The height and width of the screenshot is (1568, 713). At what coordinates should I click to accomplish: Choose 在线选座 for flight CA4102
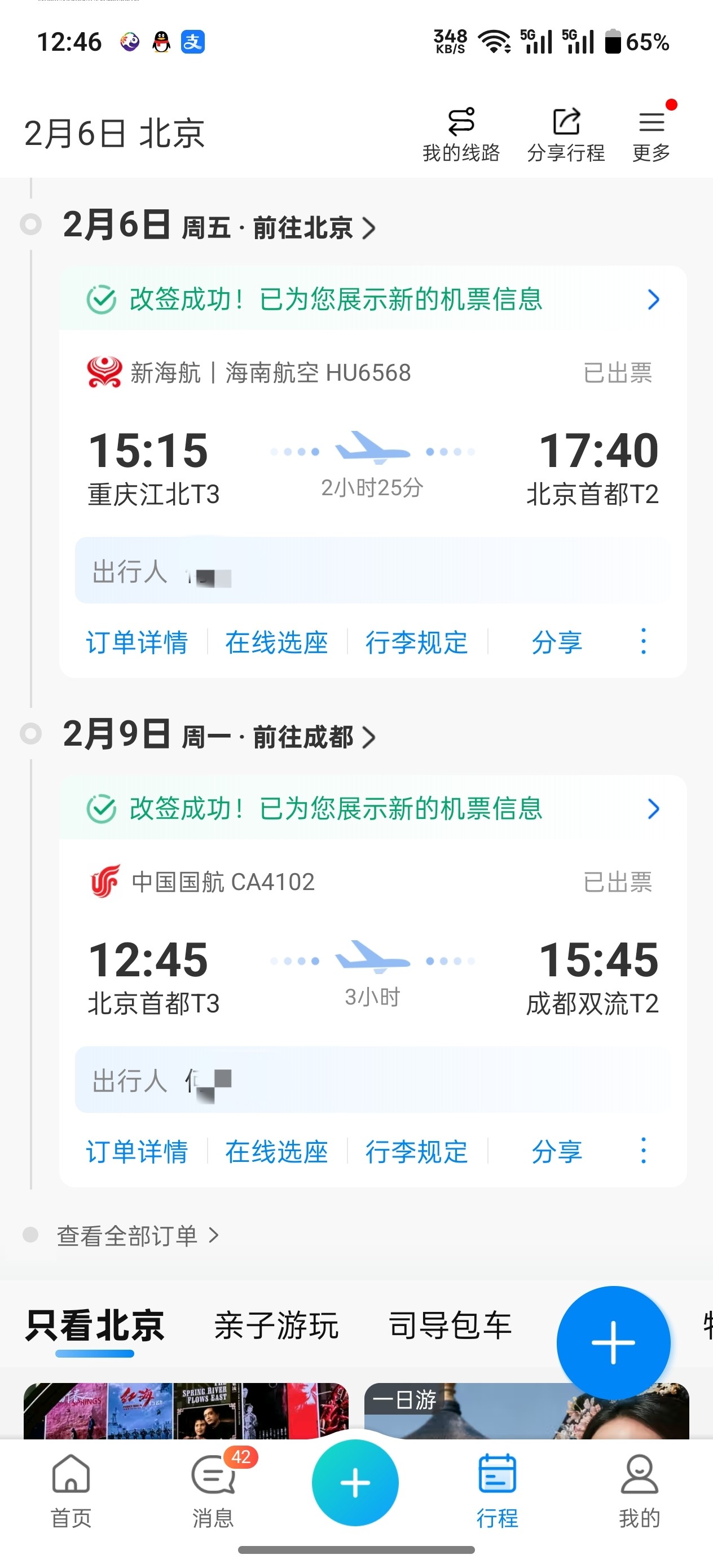(277, 1152)
